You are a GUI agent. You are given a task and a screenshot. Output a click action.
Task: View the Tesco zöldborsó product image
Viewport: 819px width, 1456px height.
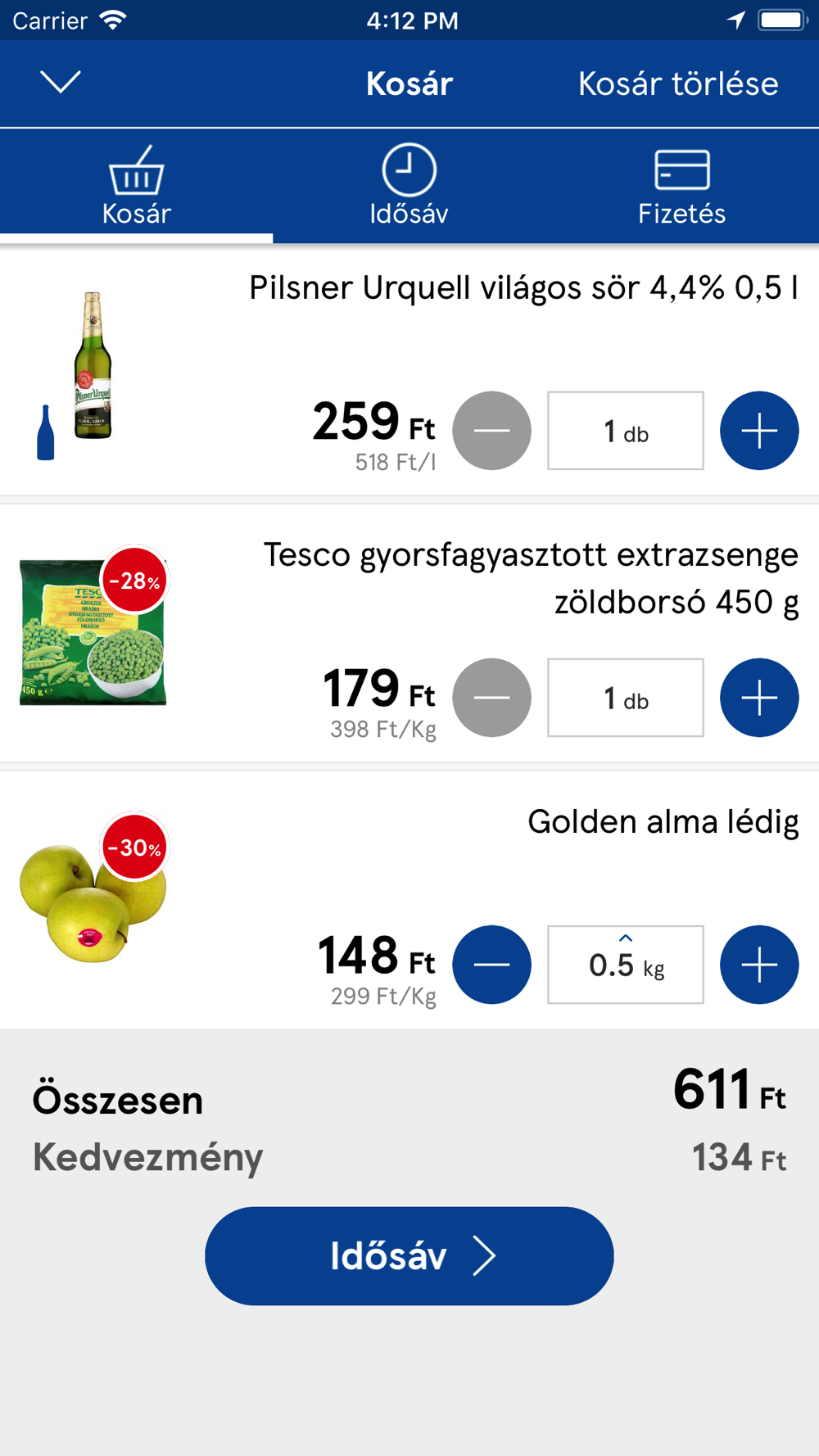(x=93, y=632)
